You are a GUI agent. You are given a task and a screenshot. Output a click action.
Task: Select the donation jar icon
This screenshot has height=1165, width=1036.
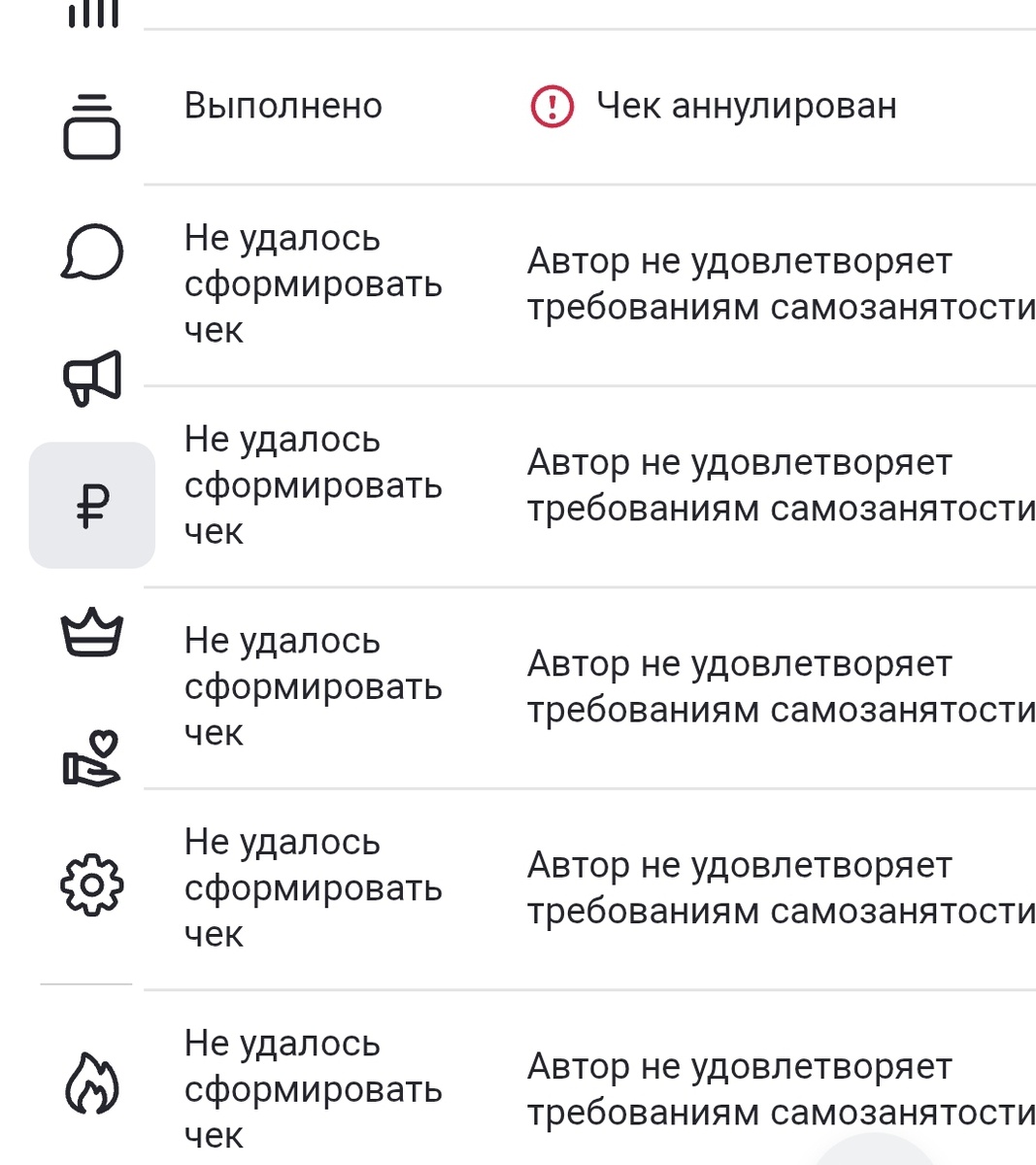coord(92,124)
